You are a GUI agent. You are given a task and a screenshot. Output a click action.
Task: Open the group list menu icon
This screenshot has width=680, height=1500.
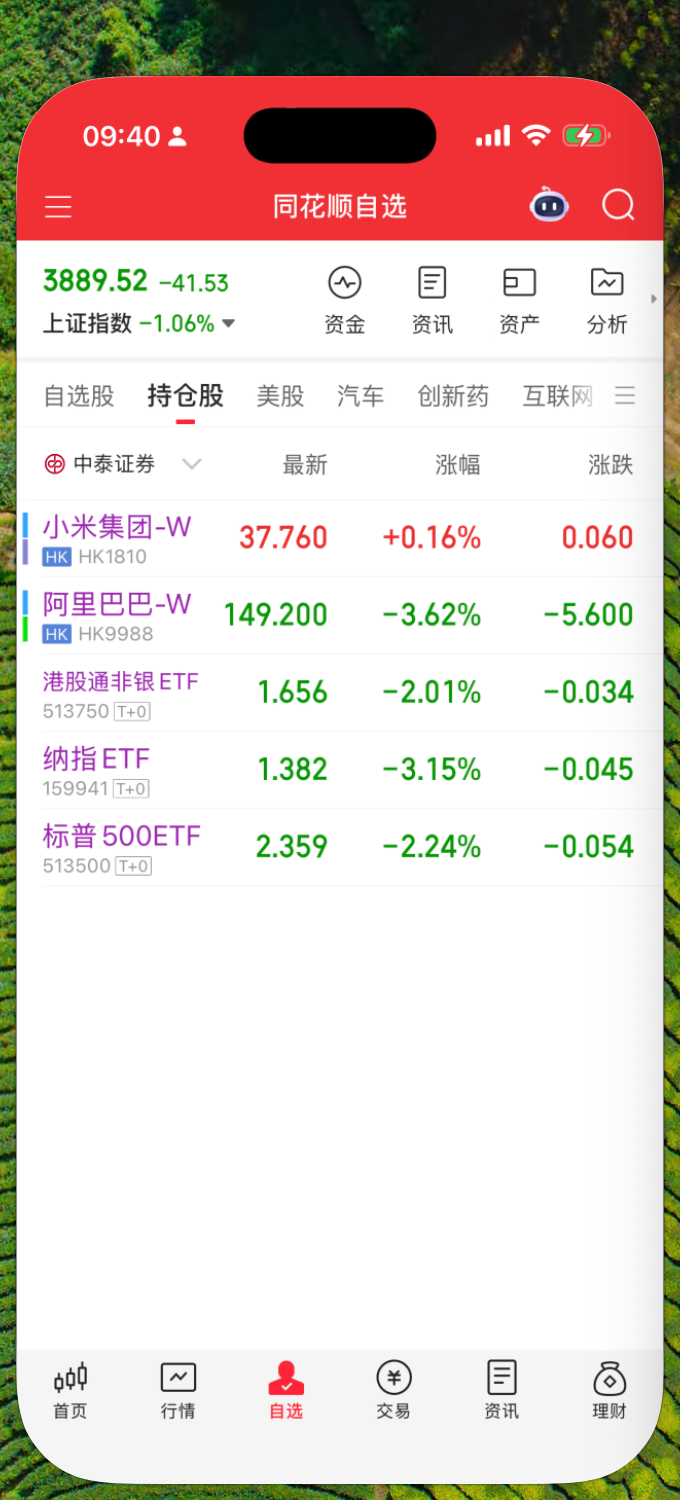point(625,396)
